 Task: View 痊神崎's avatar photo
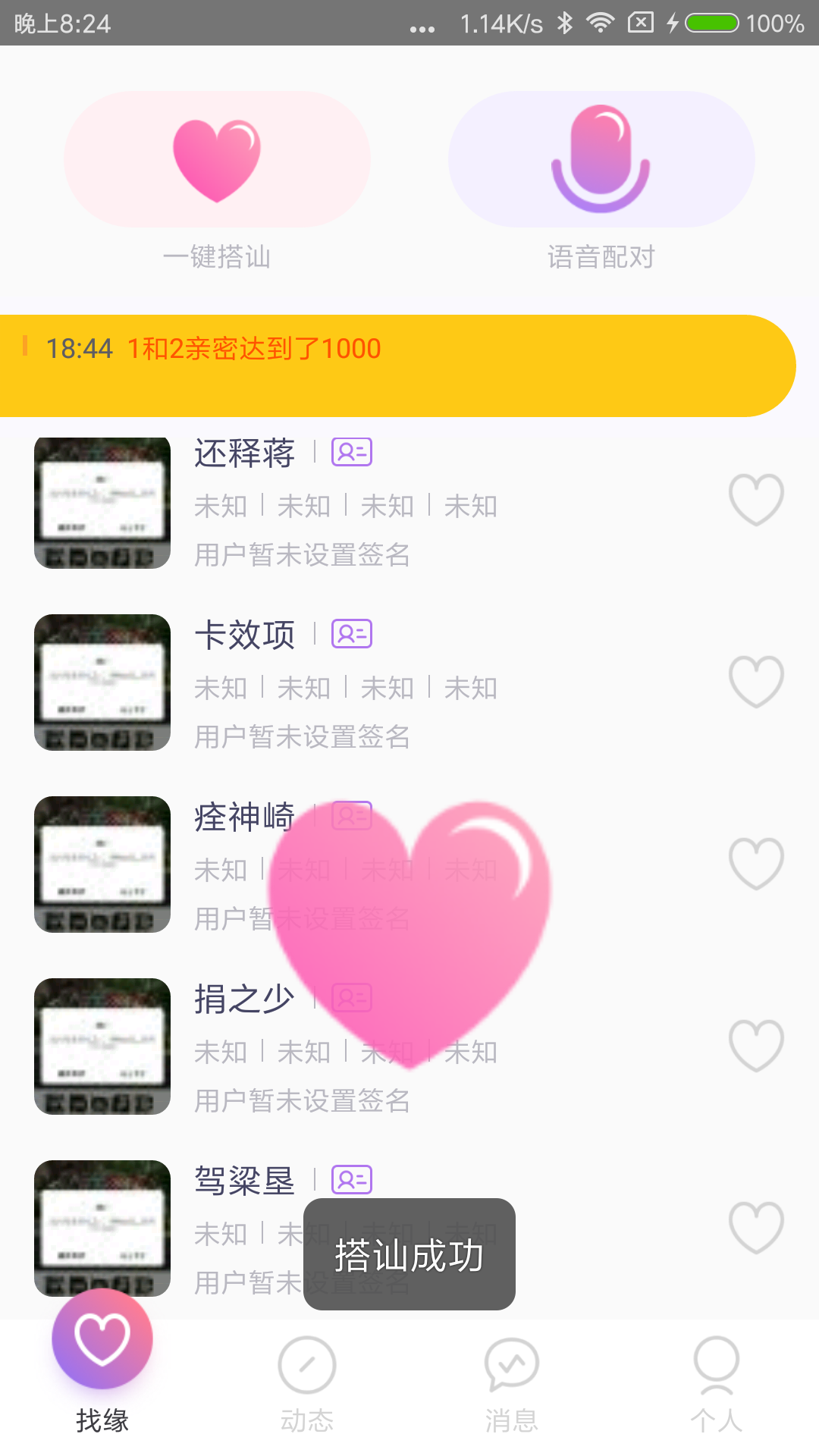[102, 864]
